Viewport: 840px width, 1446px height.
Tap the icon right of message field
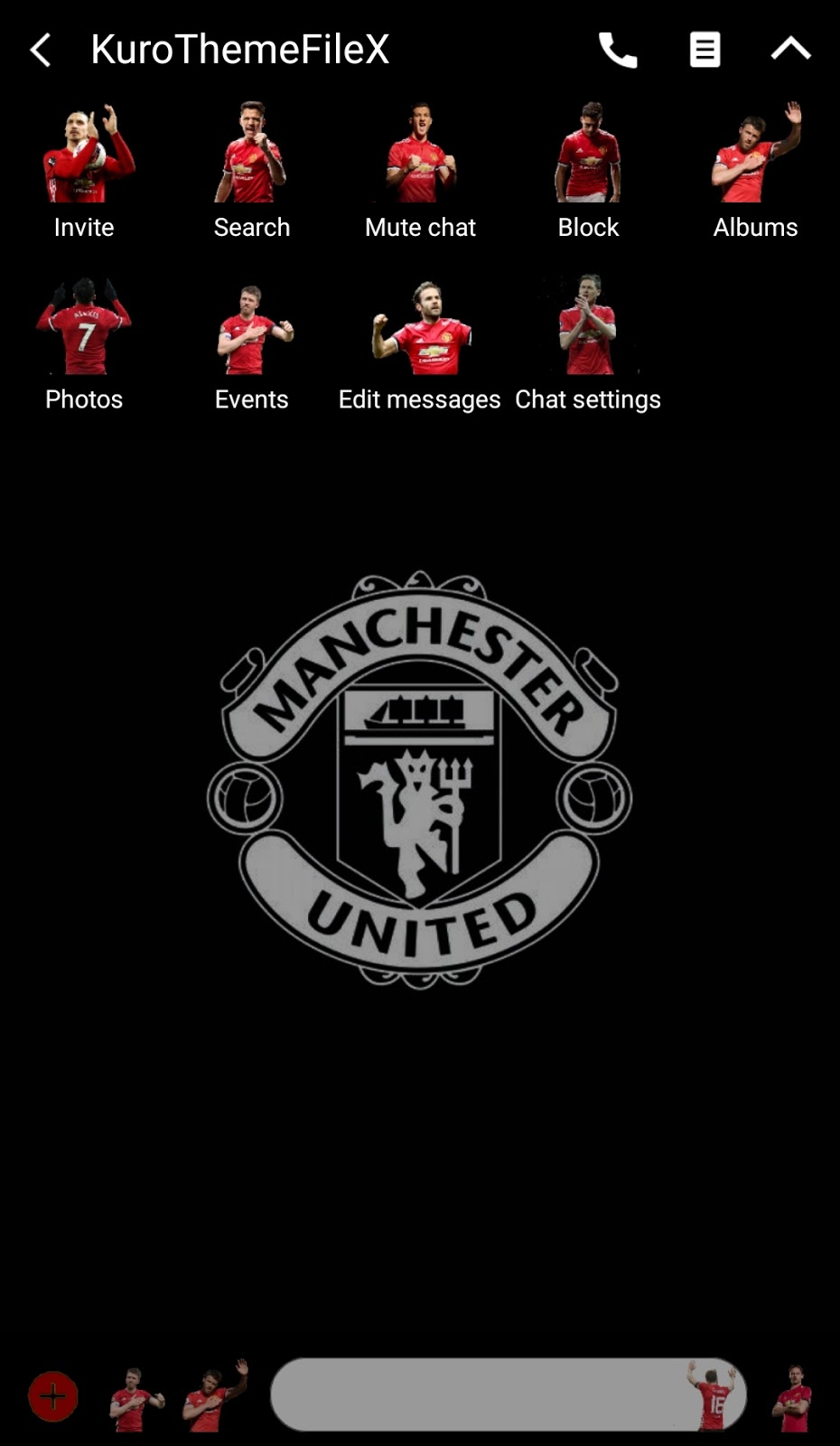tap(794, 1397)
